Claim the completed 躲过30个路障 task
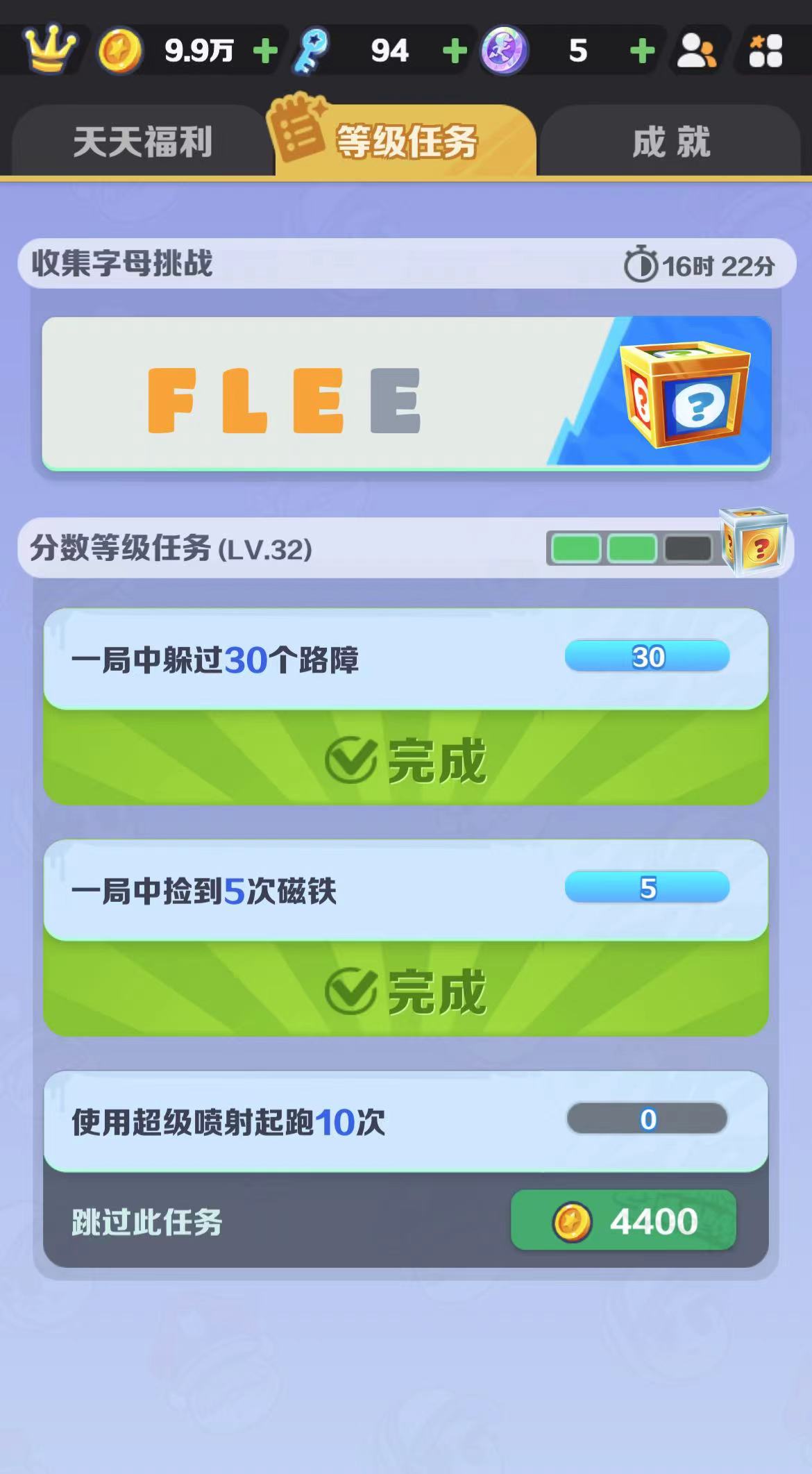The width and height of the screenshot is (812, 1474). coord(406,760)
